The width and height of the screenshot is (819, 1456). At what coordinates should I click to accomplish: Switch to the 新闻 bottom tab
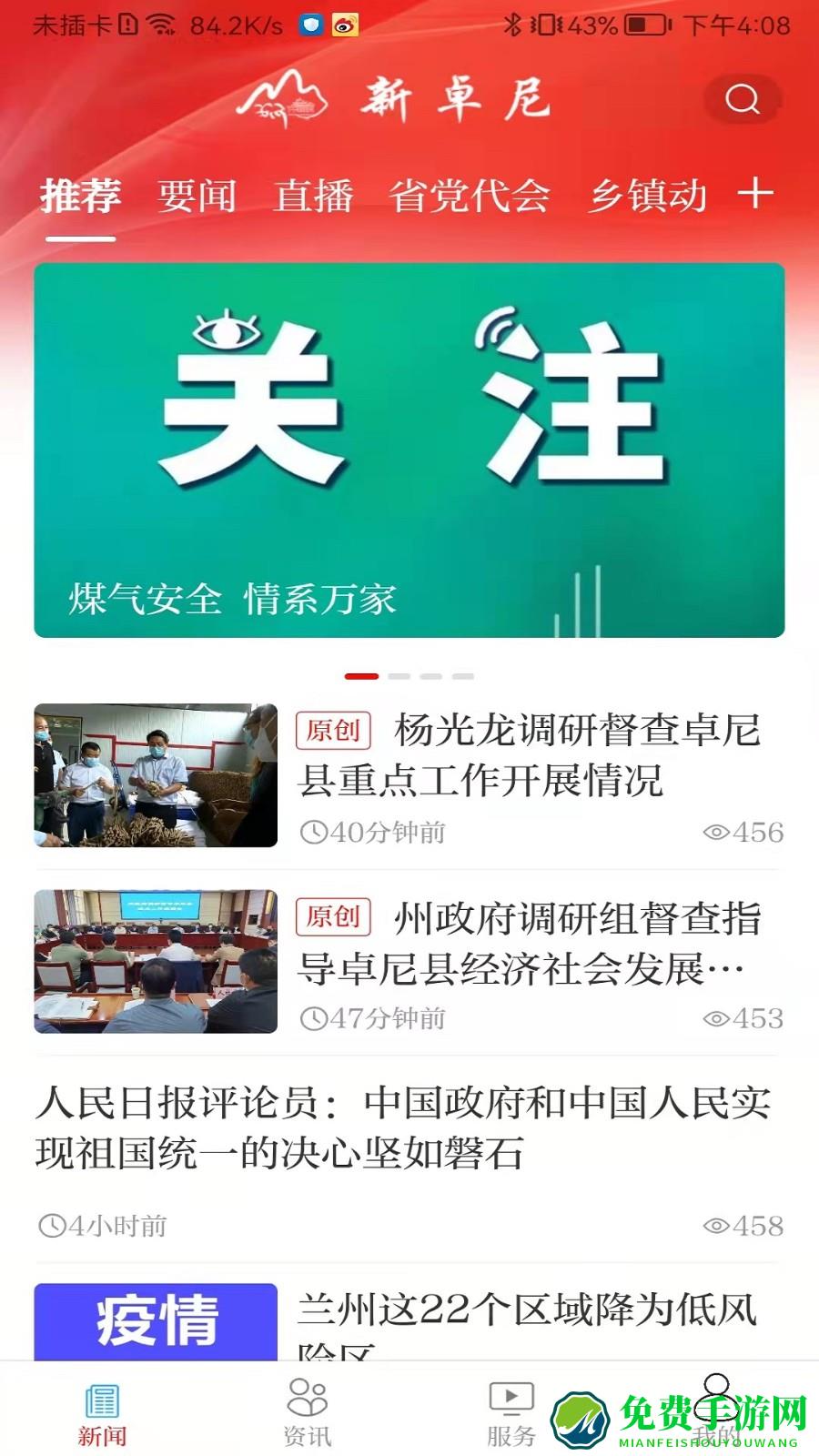pyautogui.click(x=100, y=1406)
